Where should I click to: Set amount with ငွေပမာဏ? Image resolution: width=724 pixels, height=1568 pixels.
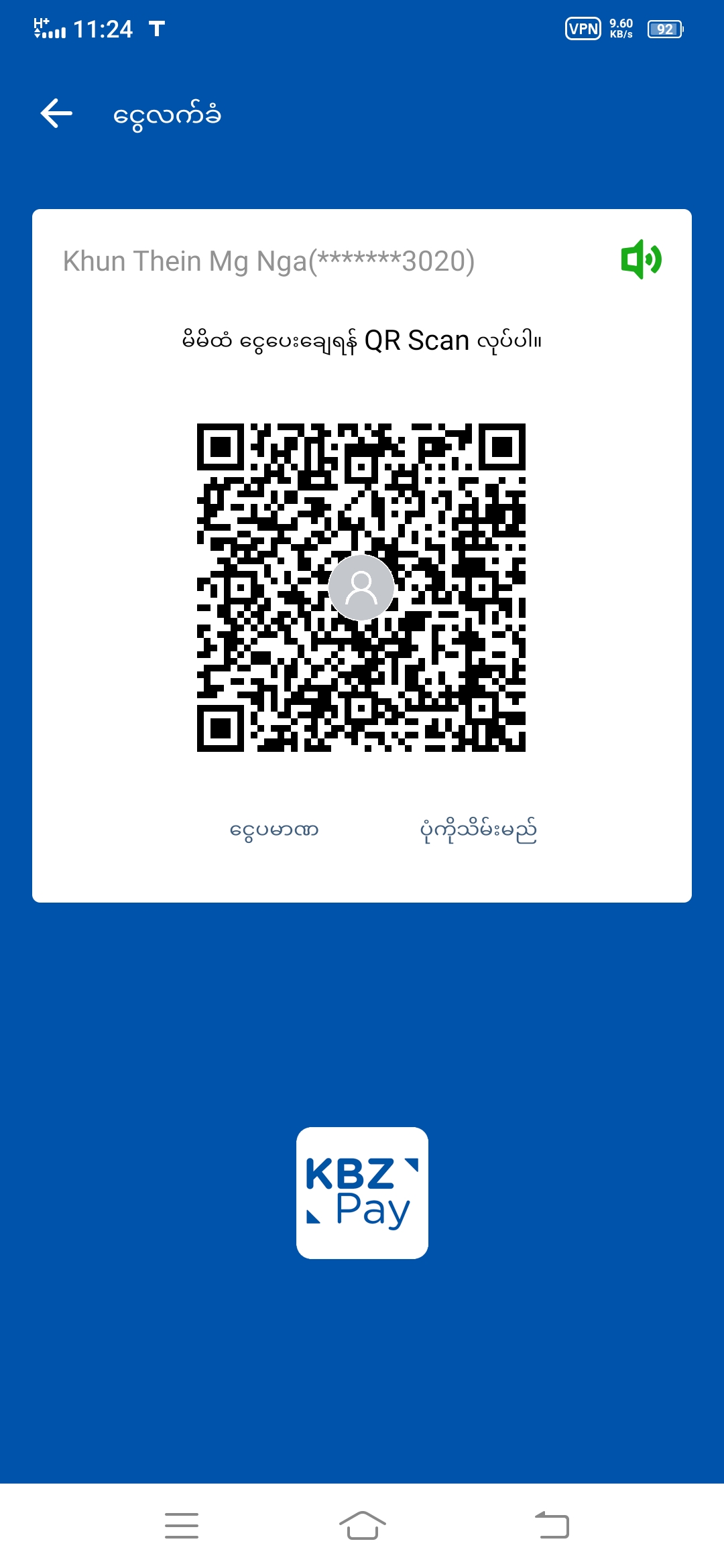(x=274, y=830)
